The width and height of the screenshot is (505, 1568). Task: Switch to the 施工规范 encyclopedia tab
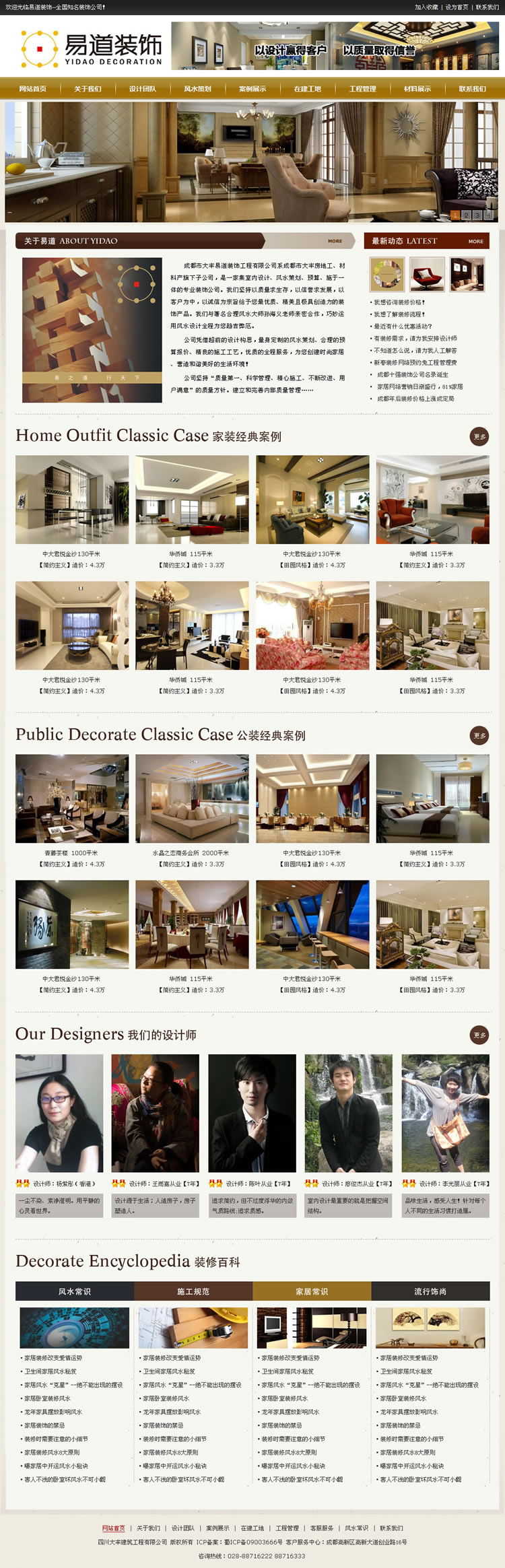(x=193, y=1291)
